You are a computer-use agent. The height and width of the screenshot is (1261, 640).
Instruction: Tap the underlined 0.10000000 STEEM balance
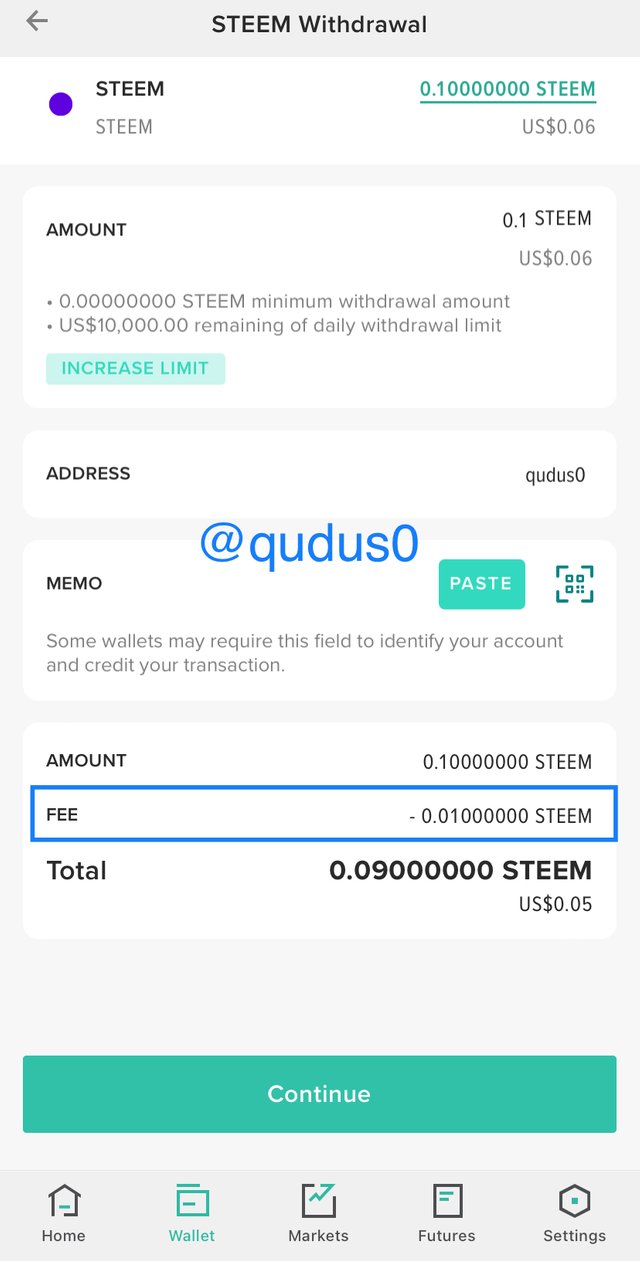(507, 89)
